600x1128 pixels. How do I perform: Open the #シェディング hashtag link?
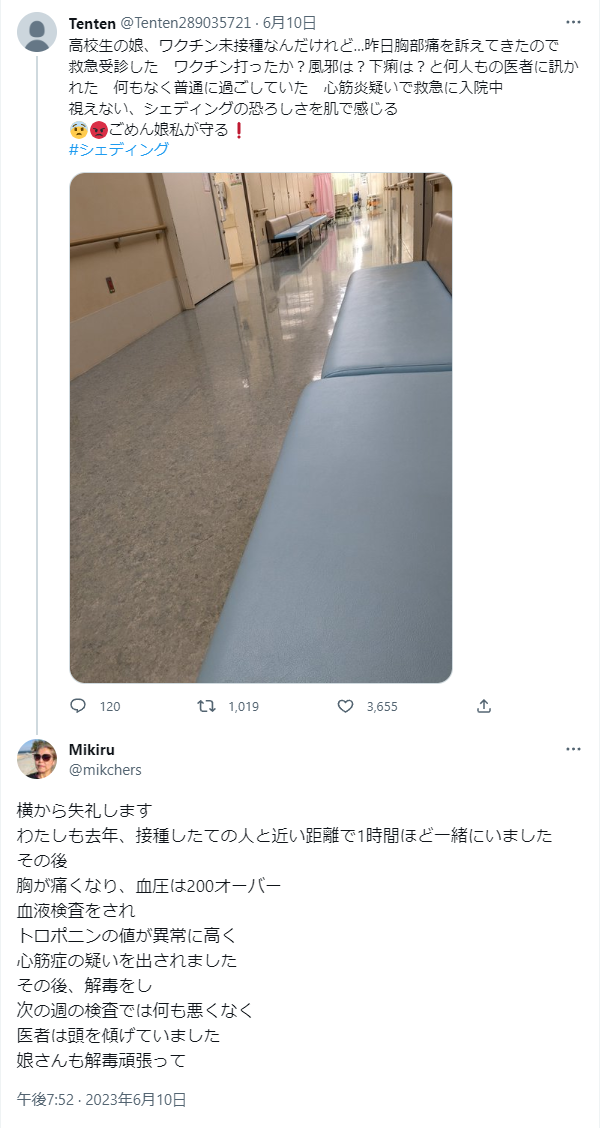point(119,150)
